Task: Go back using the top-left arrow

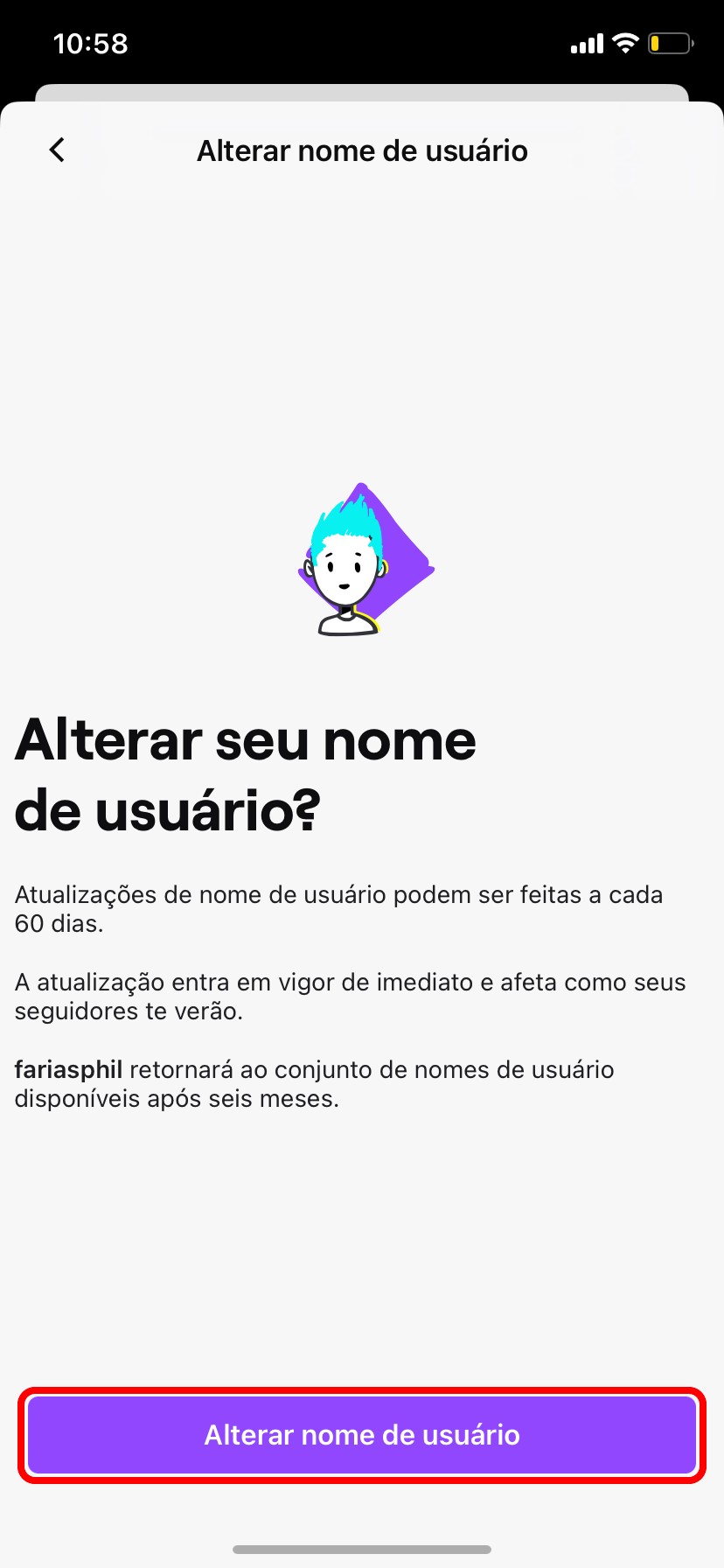Action: coord(58,150)
